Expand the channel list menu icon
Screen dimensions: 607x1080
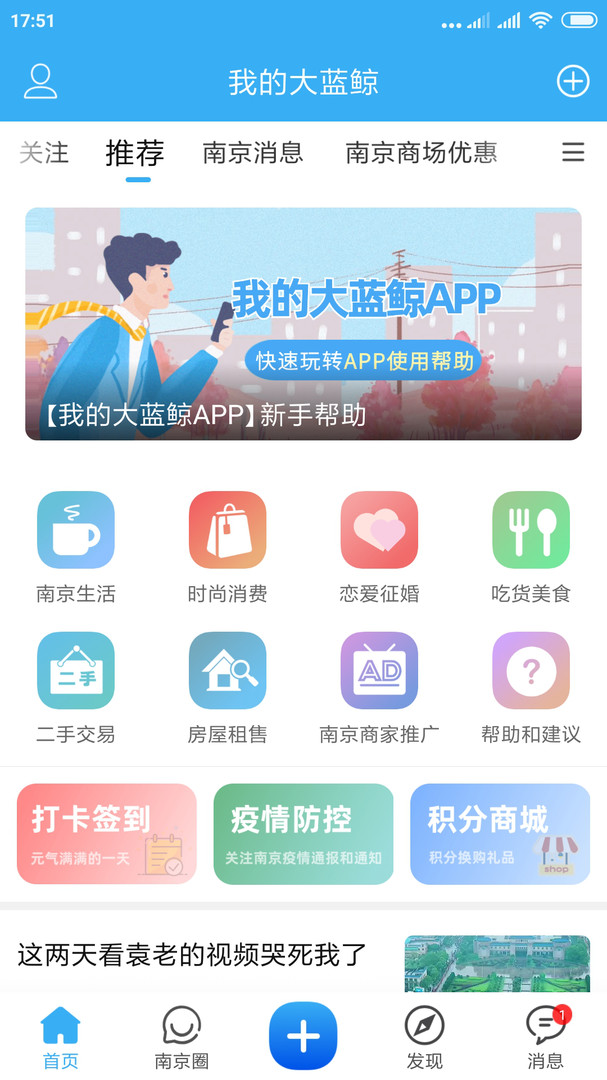pyautogui.click(x=572, y=152)
